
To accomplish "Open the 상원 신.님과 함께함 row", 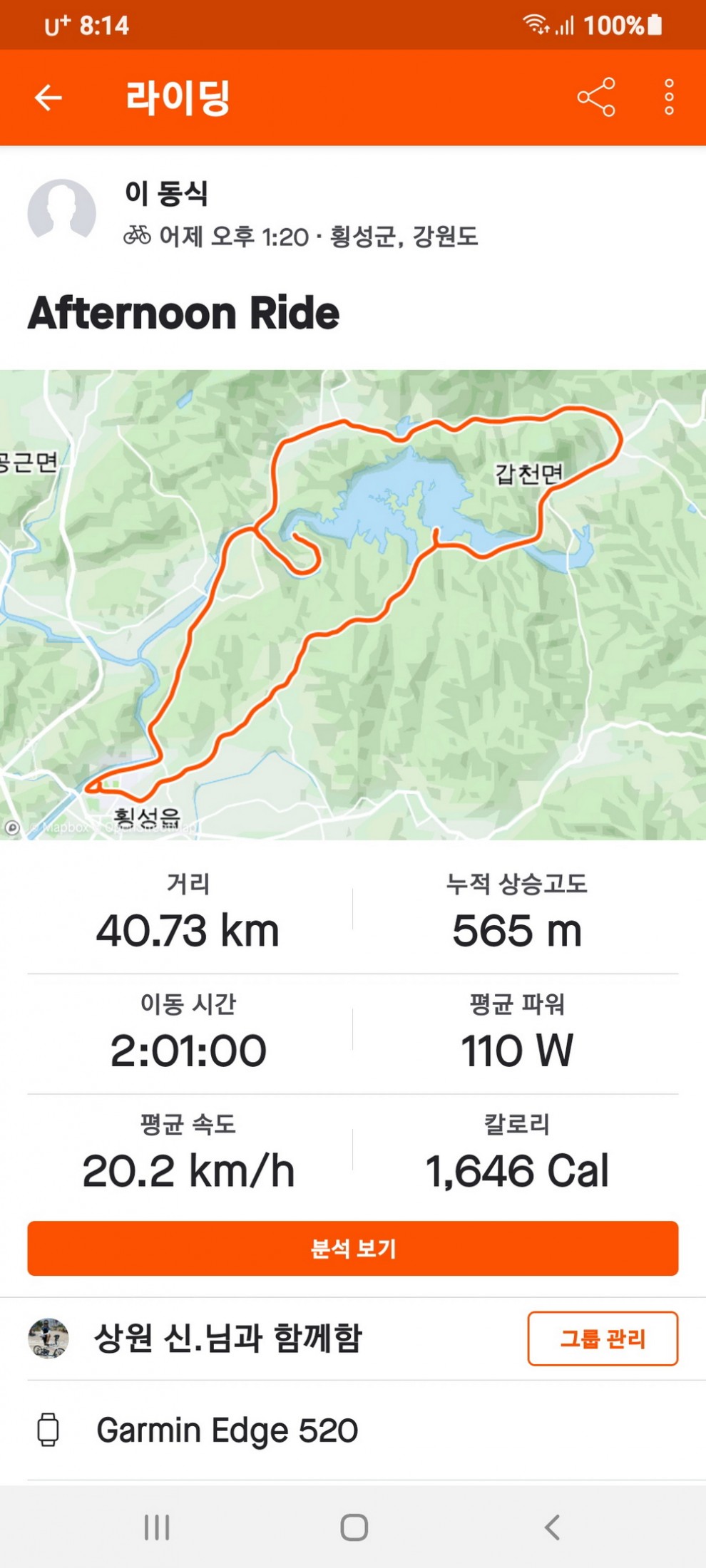I will [228, 1339].
